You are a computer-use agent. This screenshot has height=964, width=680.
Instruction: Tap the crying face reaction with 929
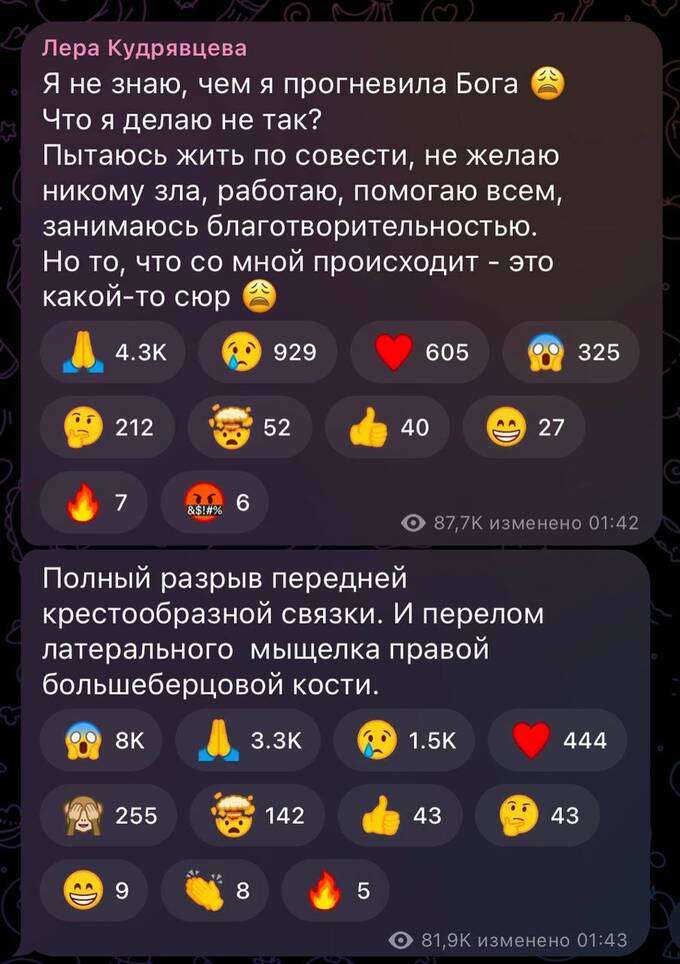(268, 352)
